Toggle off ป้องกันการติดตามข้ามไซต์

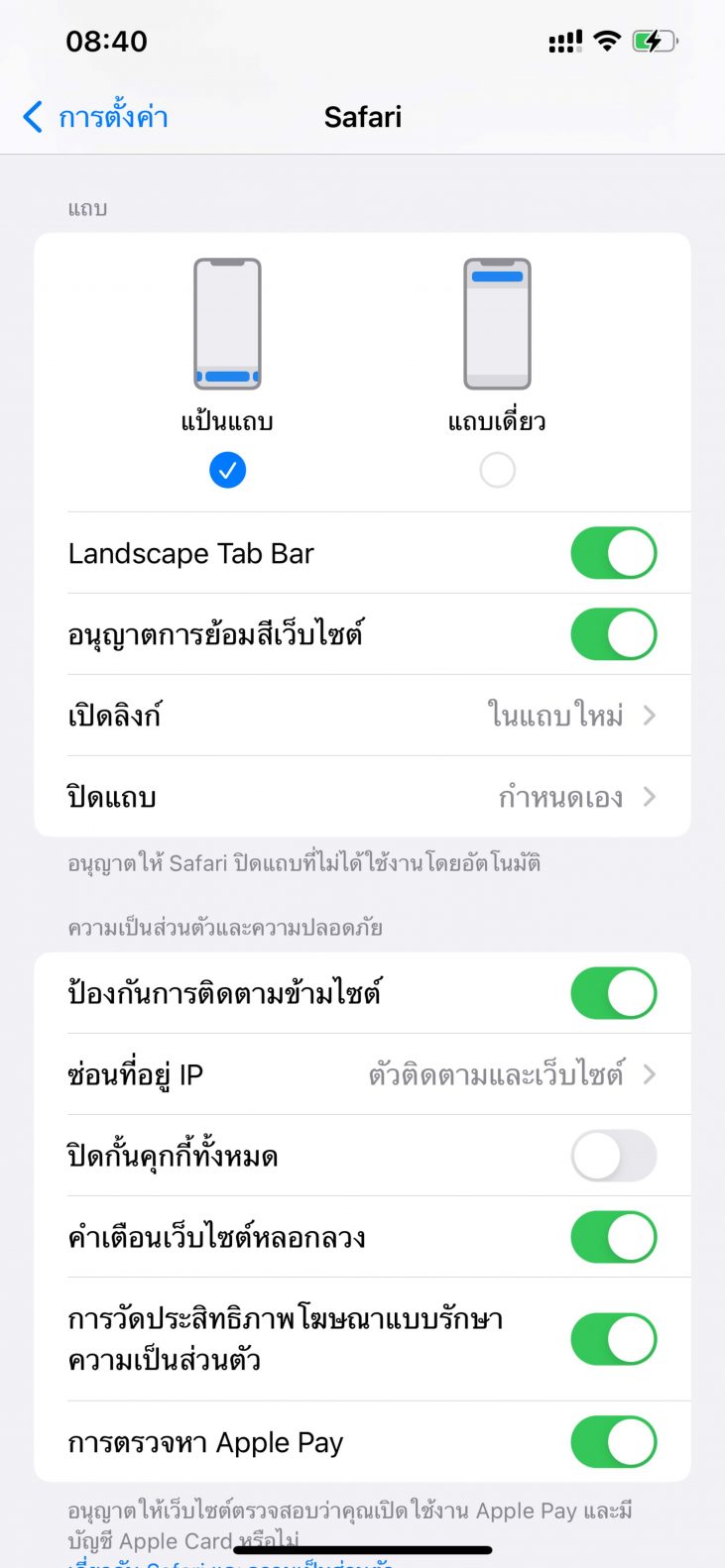(x=613, y=993)
